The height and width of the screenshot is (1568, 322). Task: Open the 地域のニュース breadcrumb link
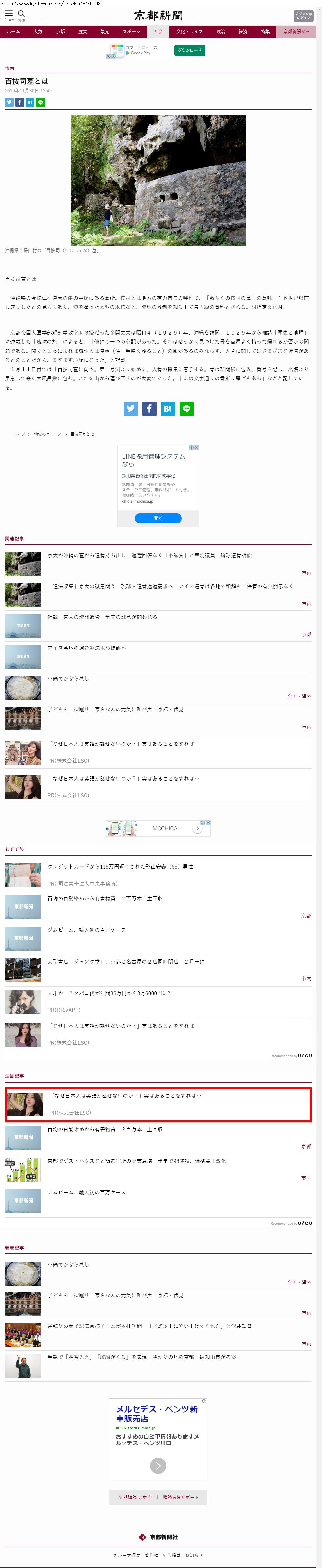pos(47,434)
